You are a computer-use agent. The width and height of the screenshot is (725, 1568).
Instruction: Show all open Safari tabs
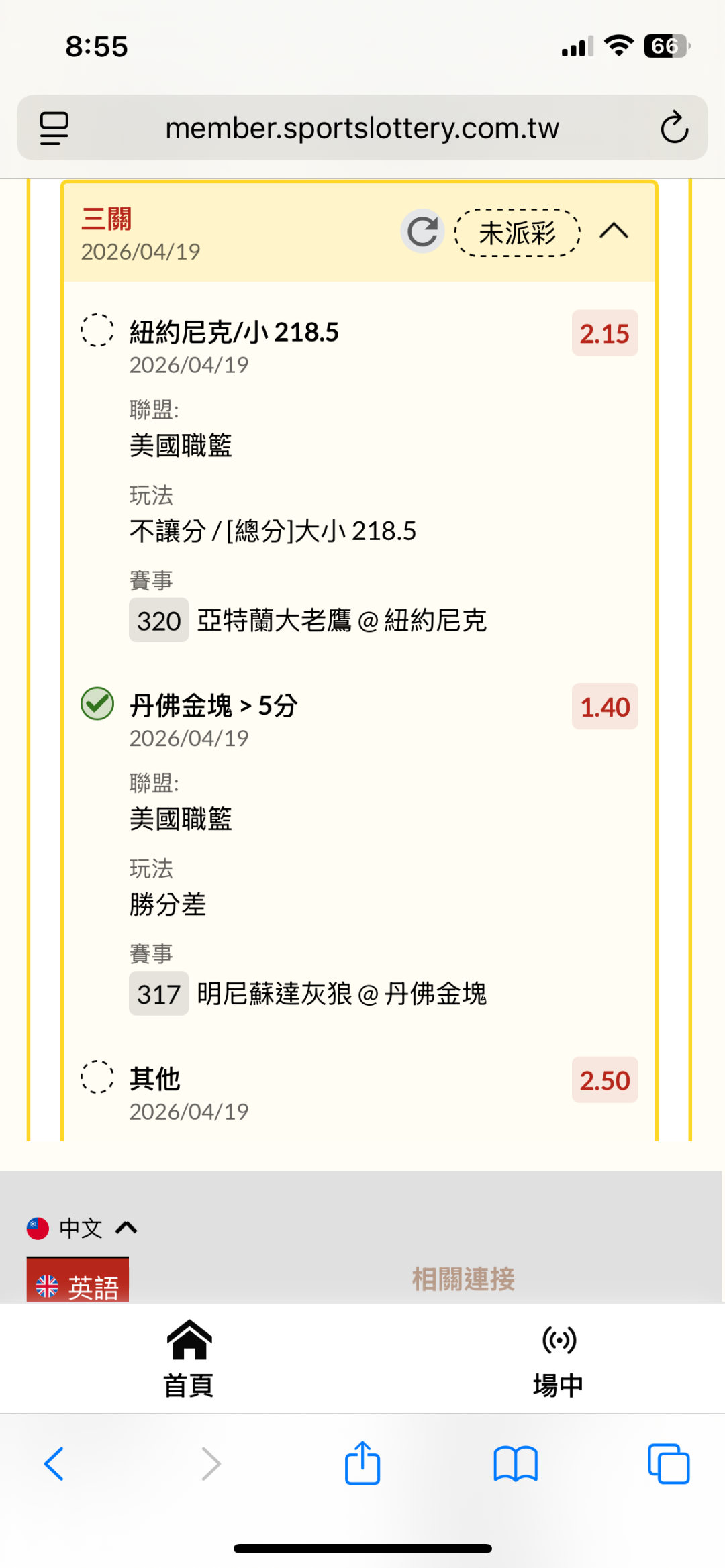(669, 1463)
